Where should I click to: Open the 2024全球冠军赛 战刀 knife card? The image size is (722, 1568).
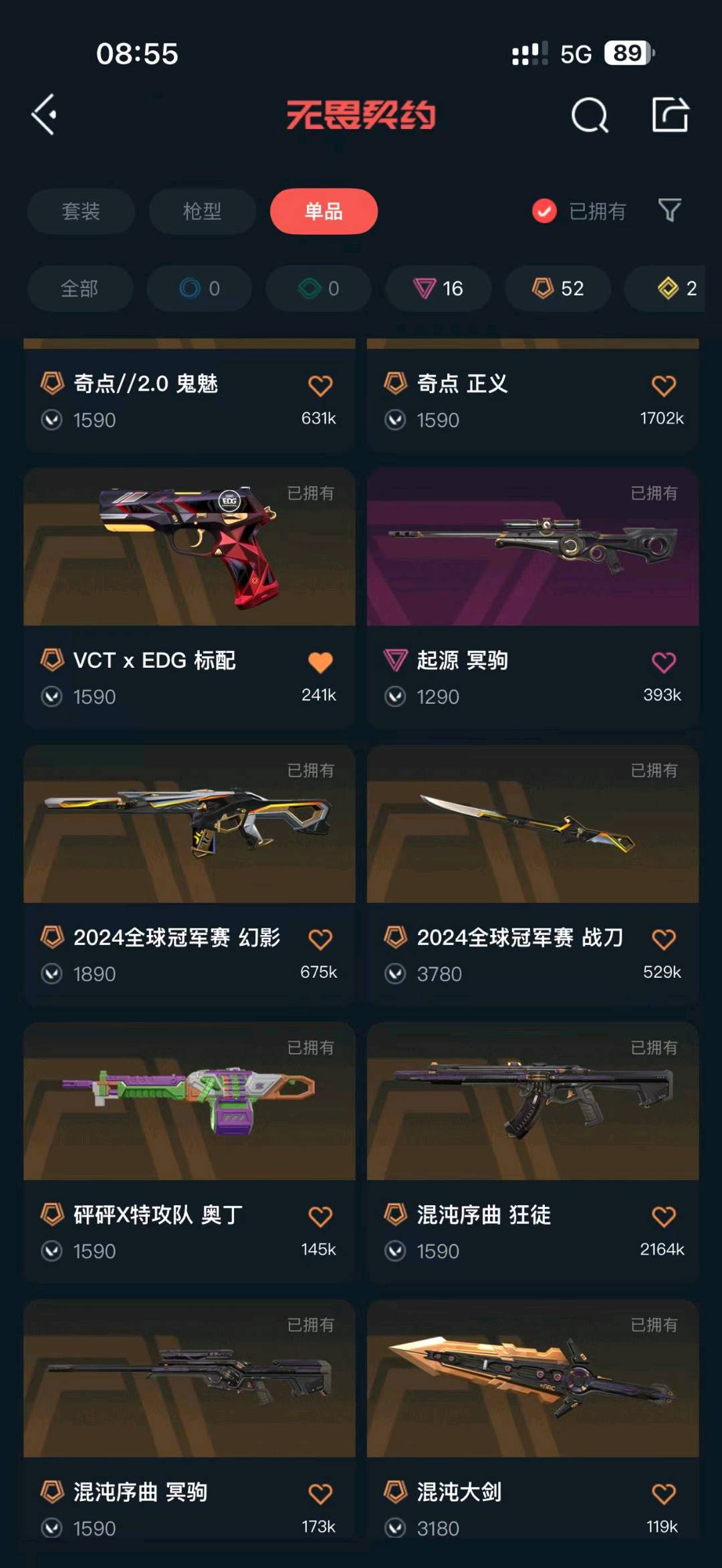(x=533, y=825)
